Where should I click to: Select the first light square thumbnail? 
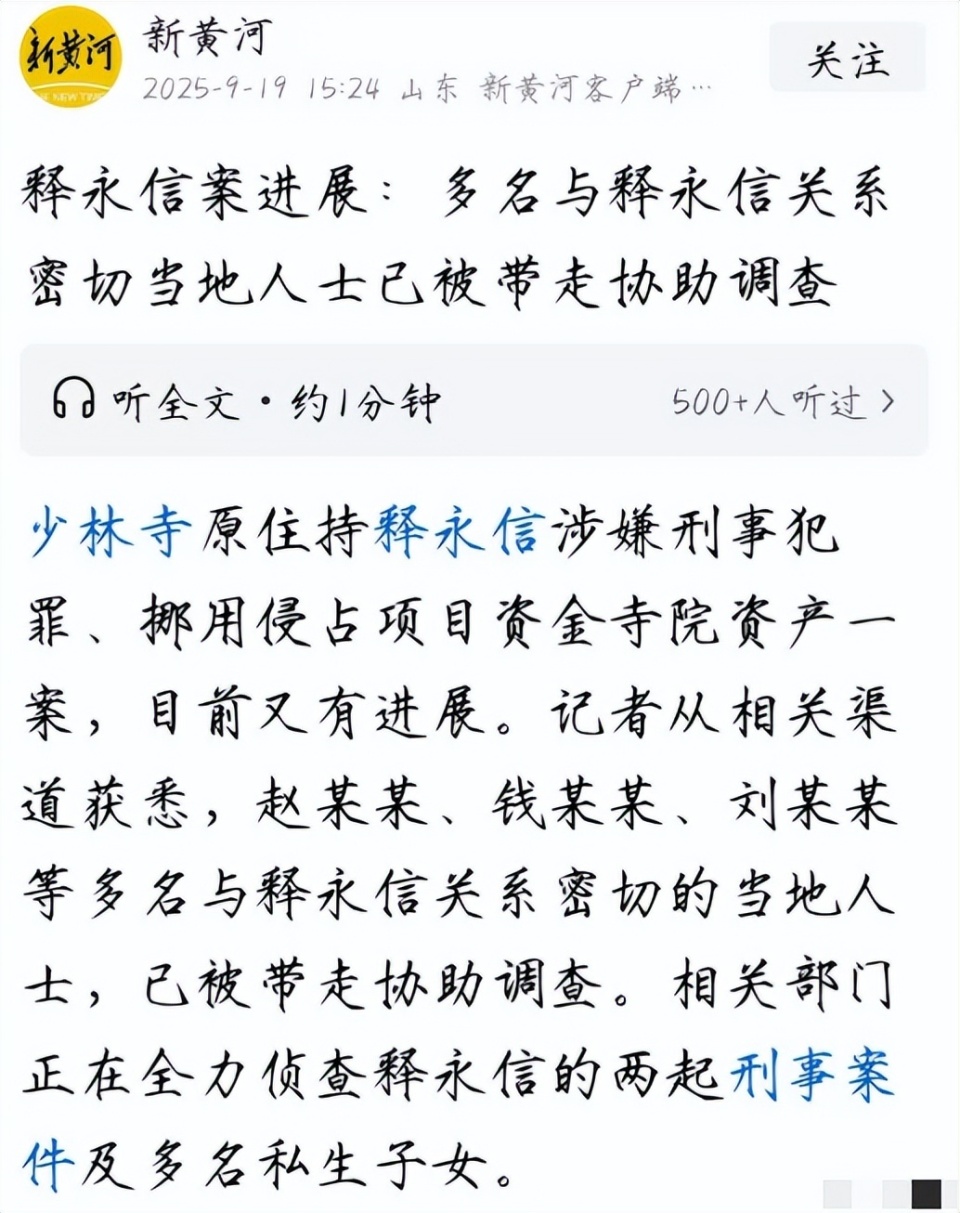837,1193
